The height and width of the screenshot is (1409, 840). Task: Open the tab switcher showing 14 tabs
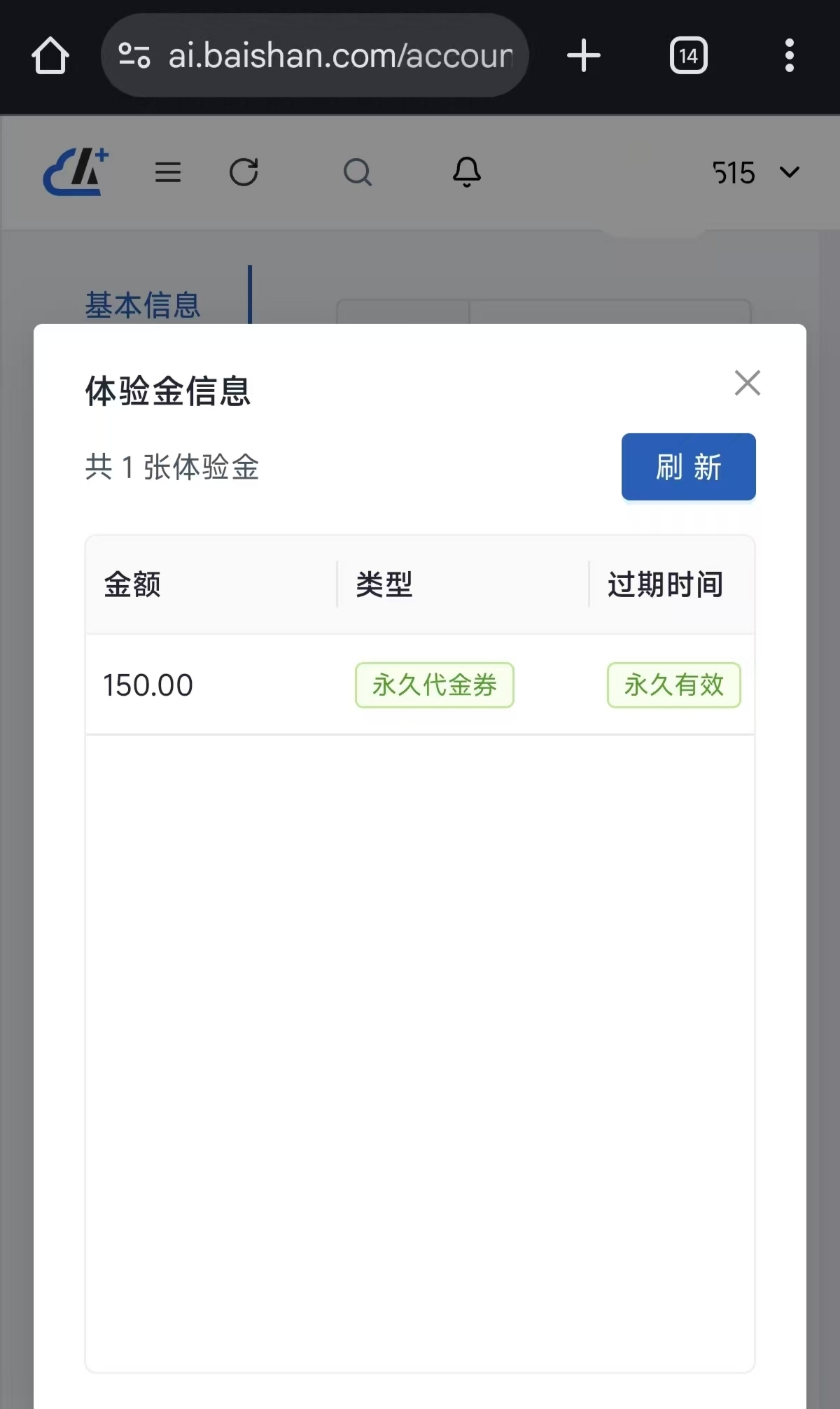[688, 55]
